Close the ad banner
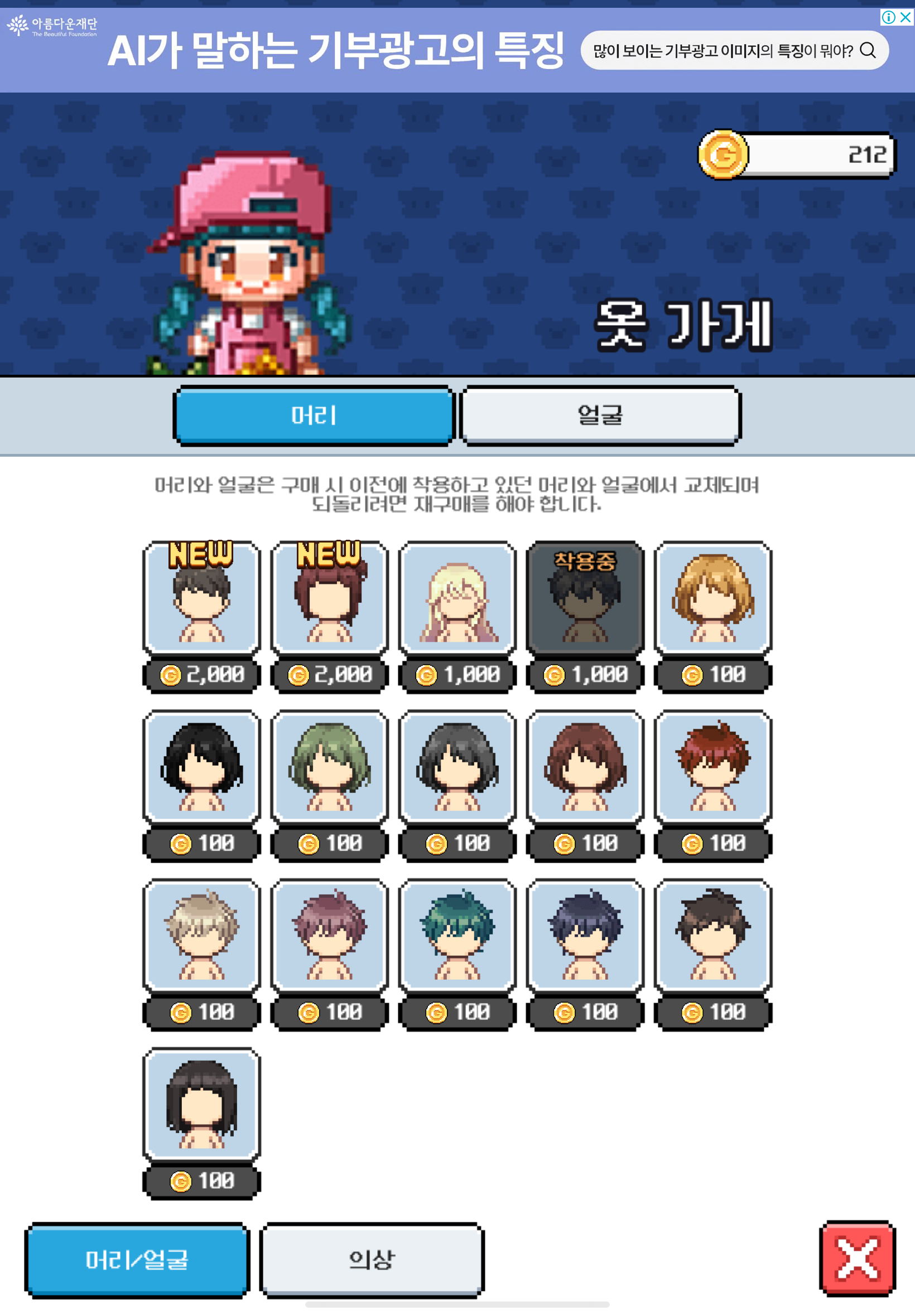The image size is (915, 1316). [906, 17]
